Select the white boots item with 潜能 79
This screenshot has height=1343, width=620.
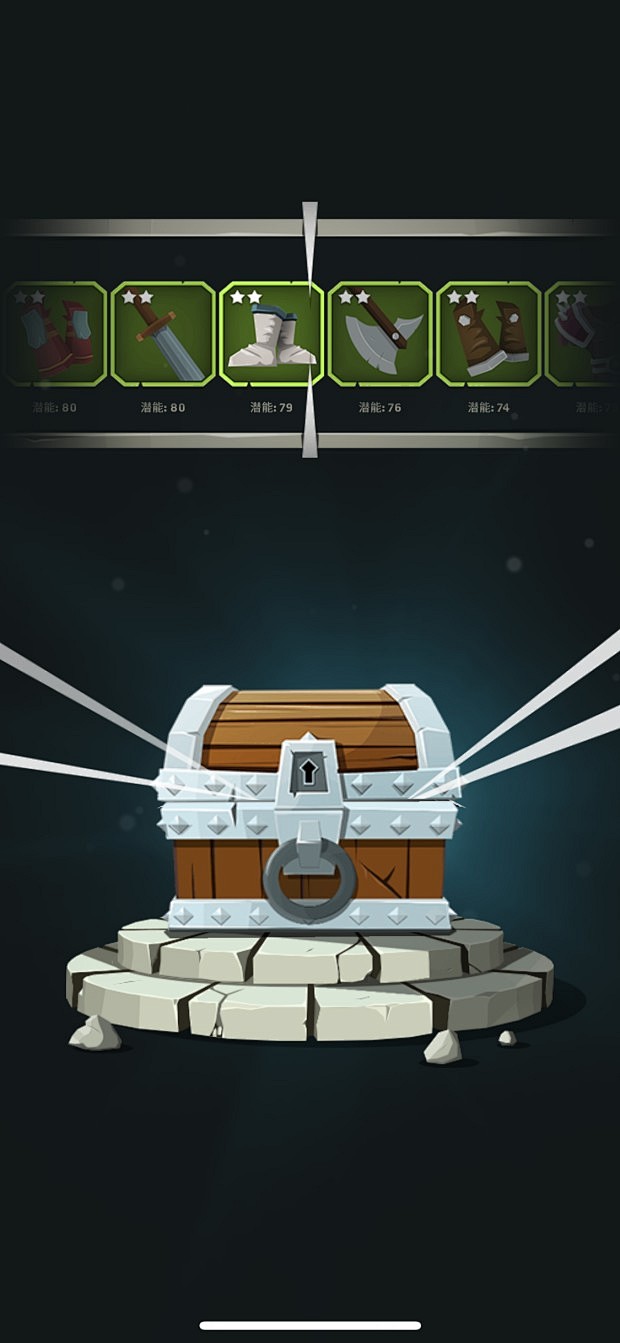271,334
